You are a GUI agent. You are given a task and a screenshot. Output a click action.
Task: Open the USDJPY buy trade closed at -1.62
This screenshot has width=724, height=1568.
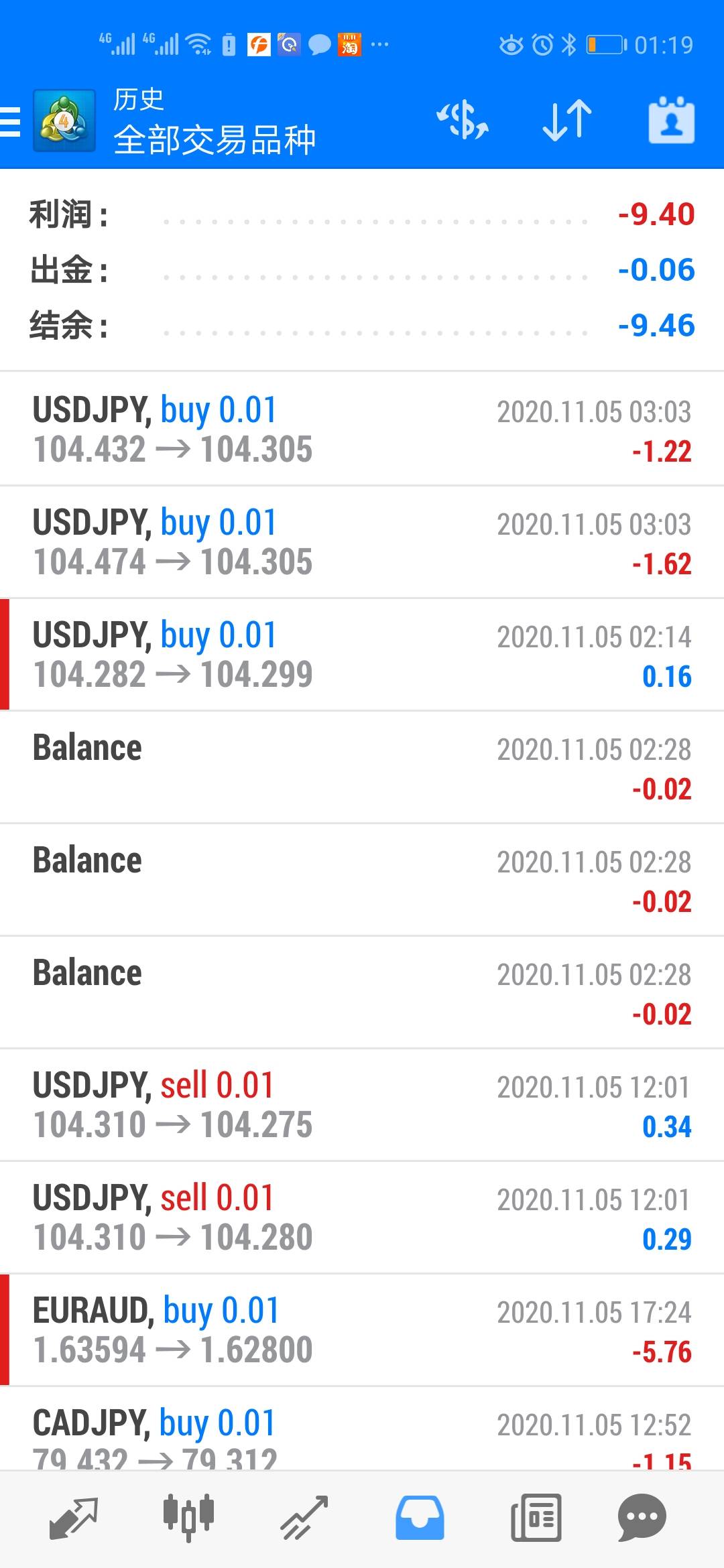(x=362, y=542)
